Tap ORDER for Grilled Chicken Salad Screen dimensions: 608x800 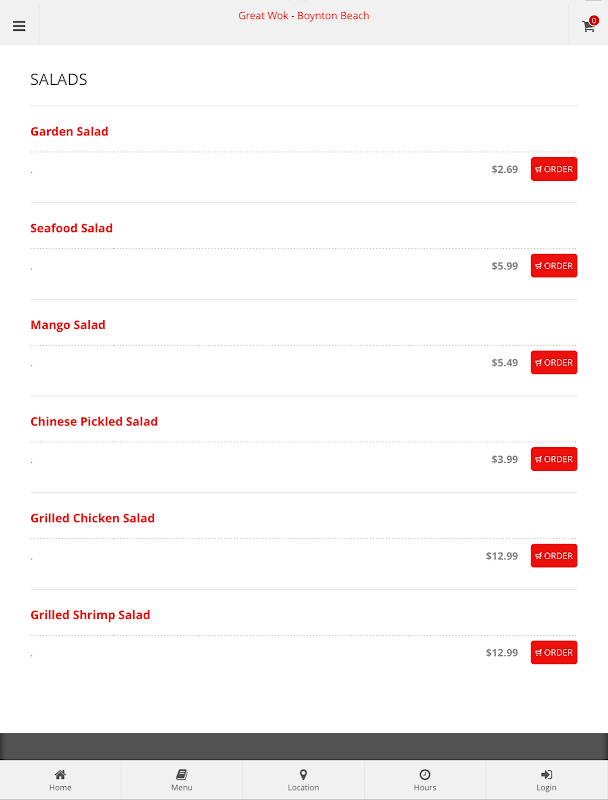tap(554, 556)
